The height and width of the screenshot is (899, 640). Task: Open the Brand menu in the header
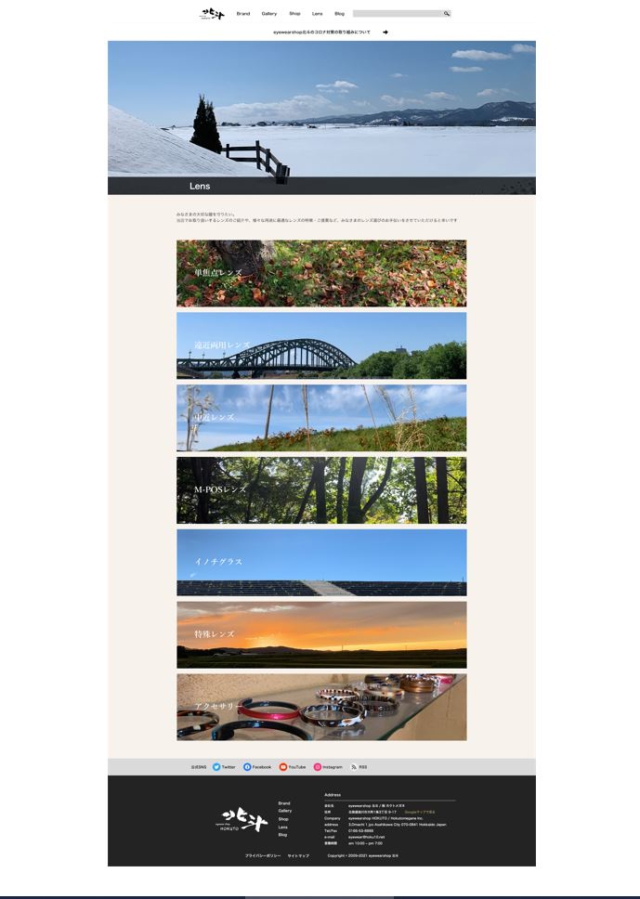pos(243,14)
